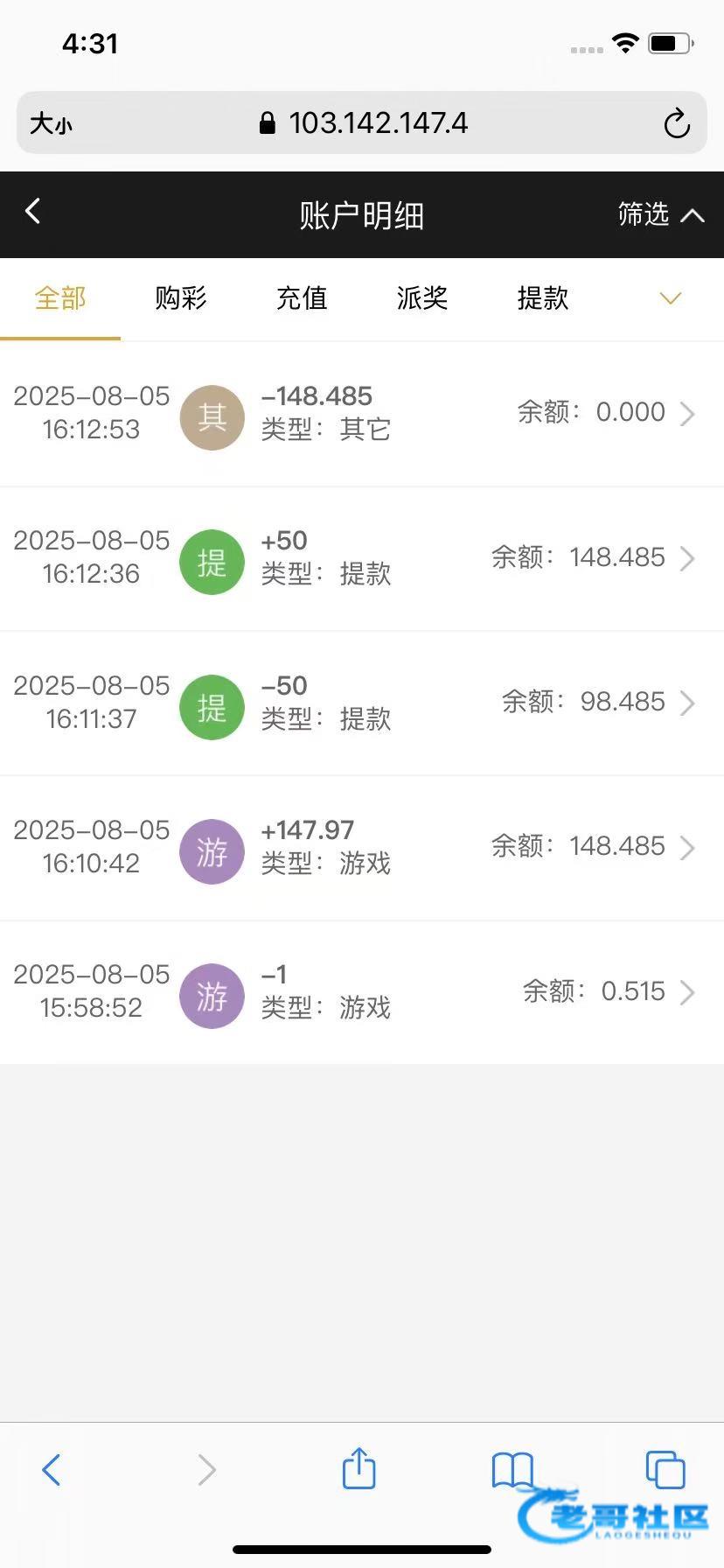Tap the 103.142.147.4 address field
724x1568 pixels.
click(x=362, y=122)
